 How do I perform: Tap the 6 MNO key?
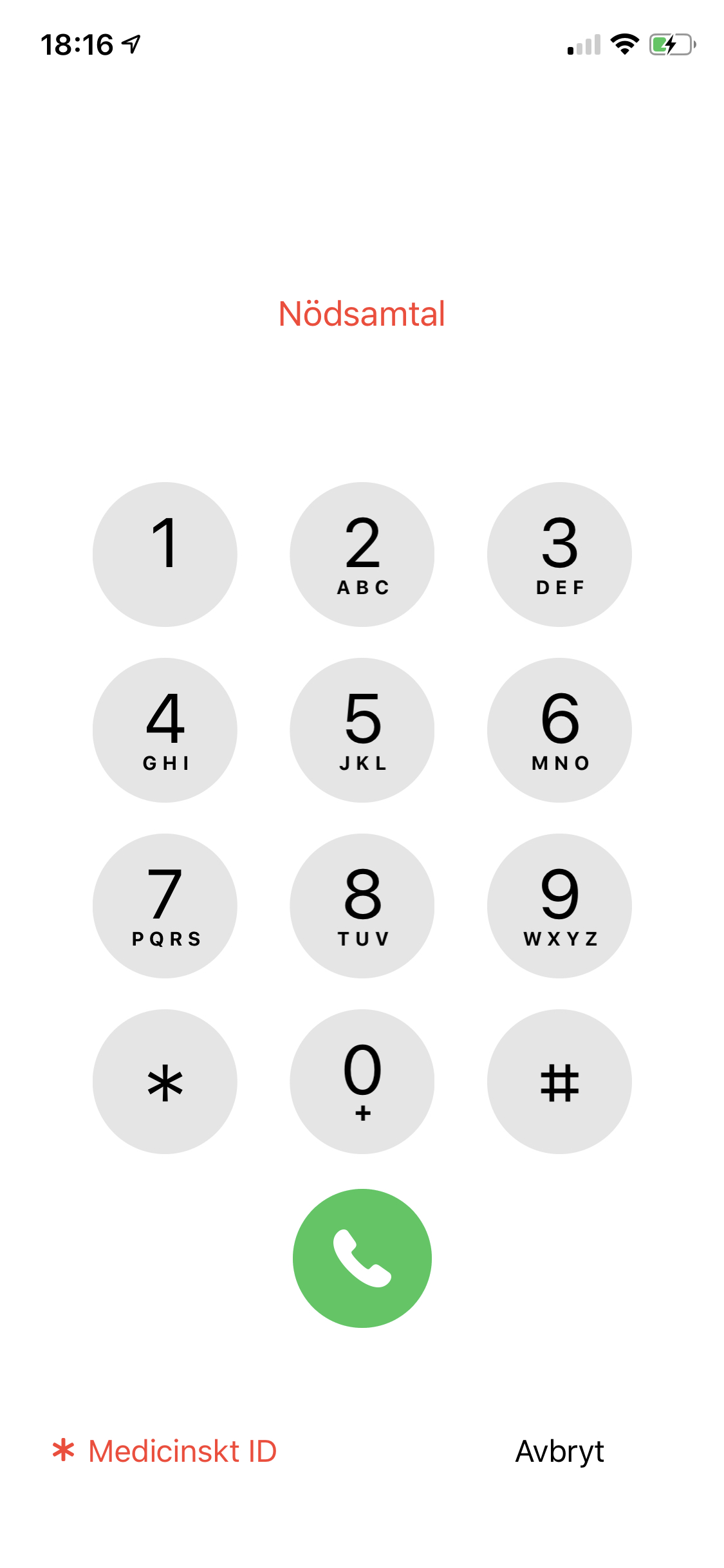[x=559, y=730]
